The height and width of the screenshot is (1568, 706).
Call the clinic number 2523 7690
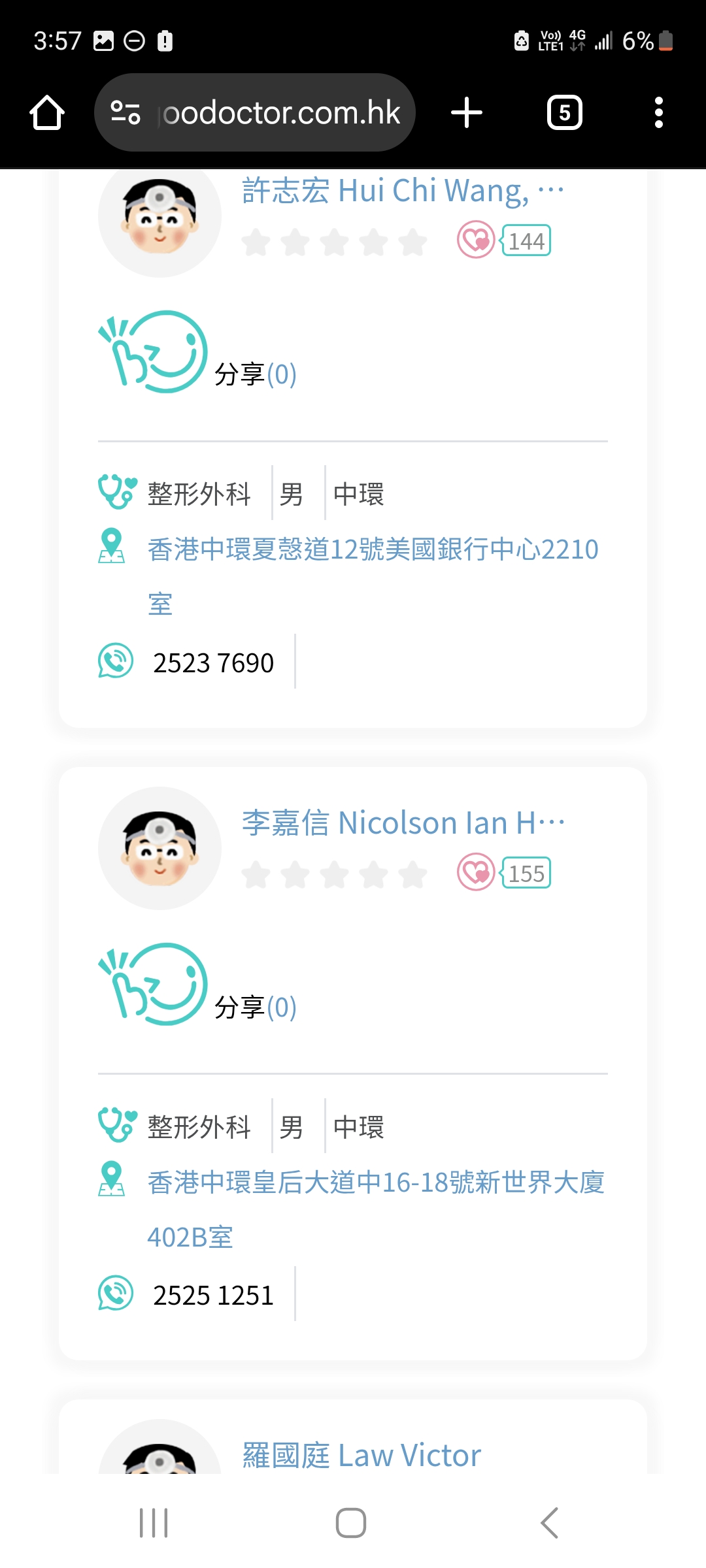[213, 662]
